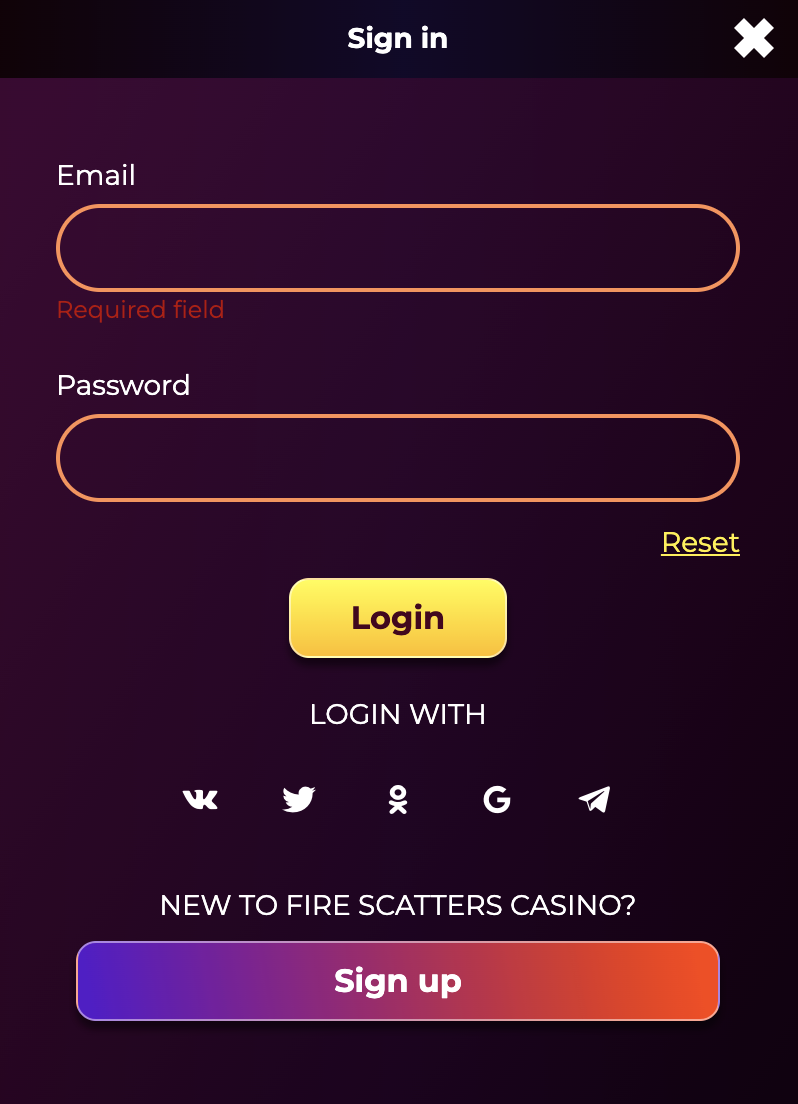Log in with Google
Screen dimensions: 798x1104
pos(497,799)
